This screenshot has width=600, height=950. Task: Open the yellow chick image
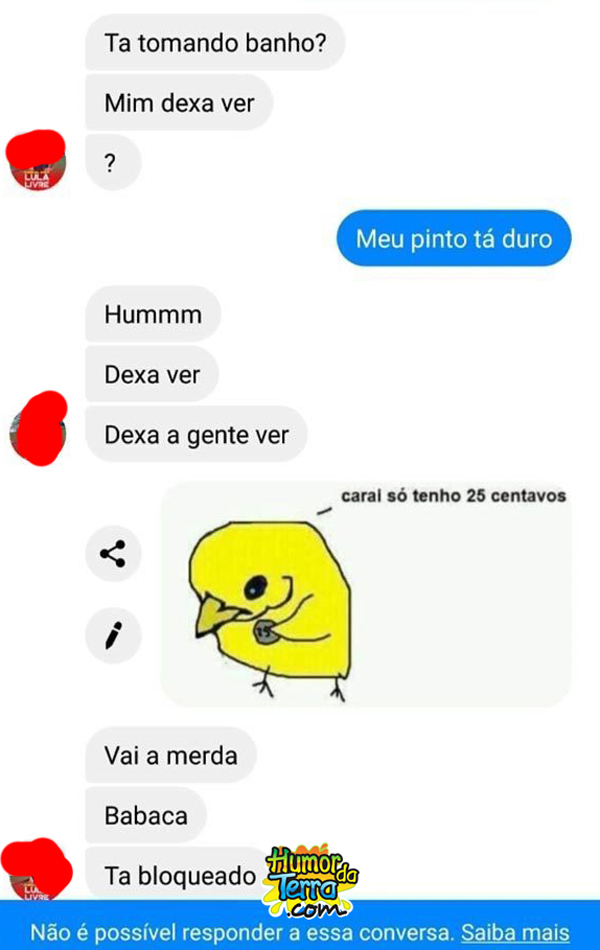coord(366,595)
